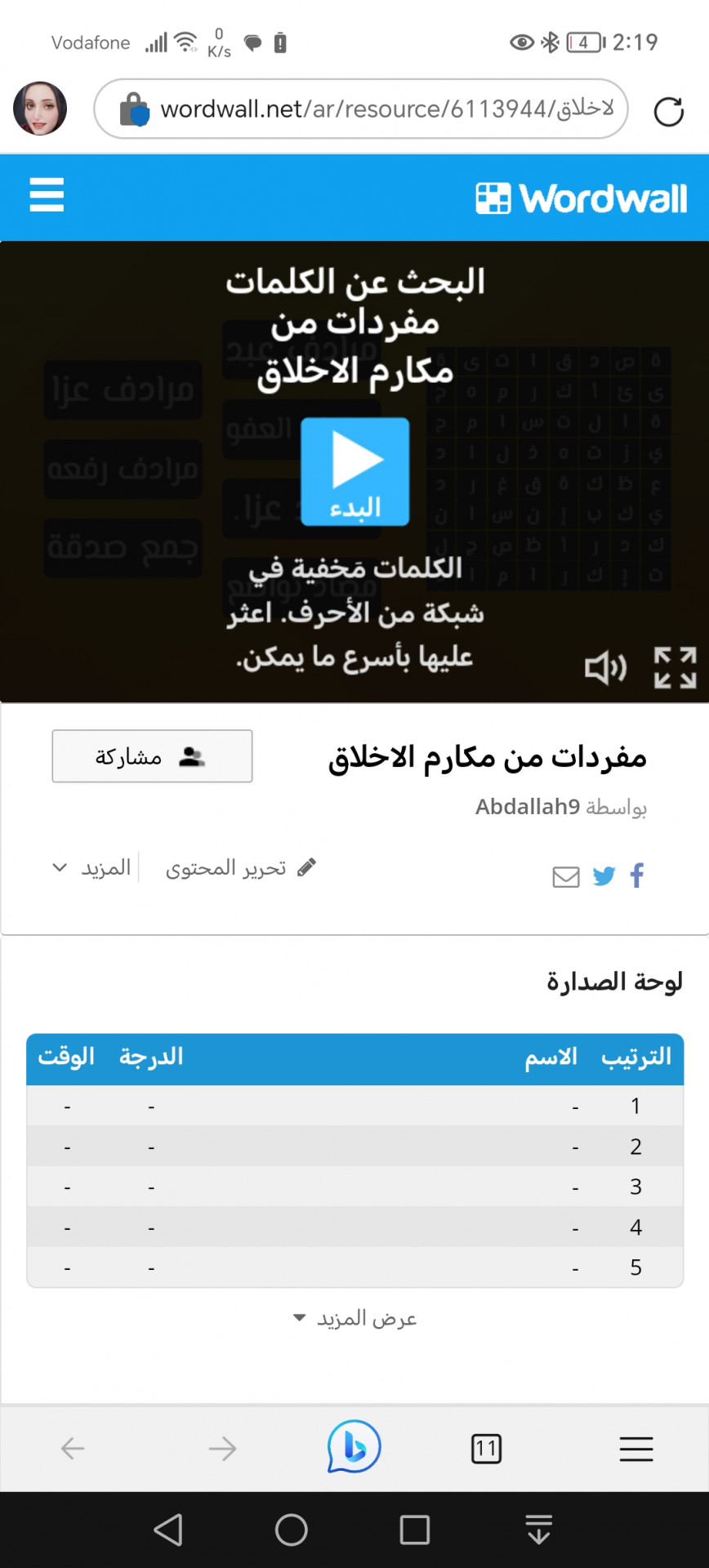
Task: Open تحرير المحتوى edit content
Action: pos(239,867)
